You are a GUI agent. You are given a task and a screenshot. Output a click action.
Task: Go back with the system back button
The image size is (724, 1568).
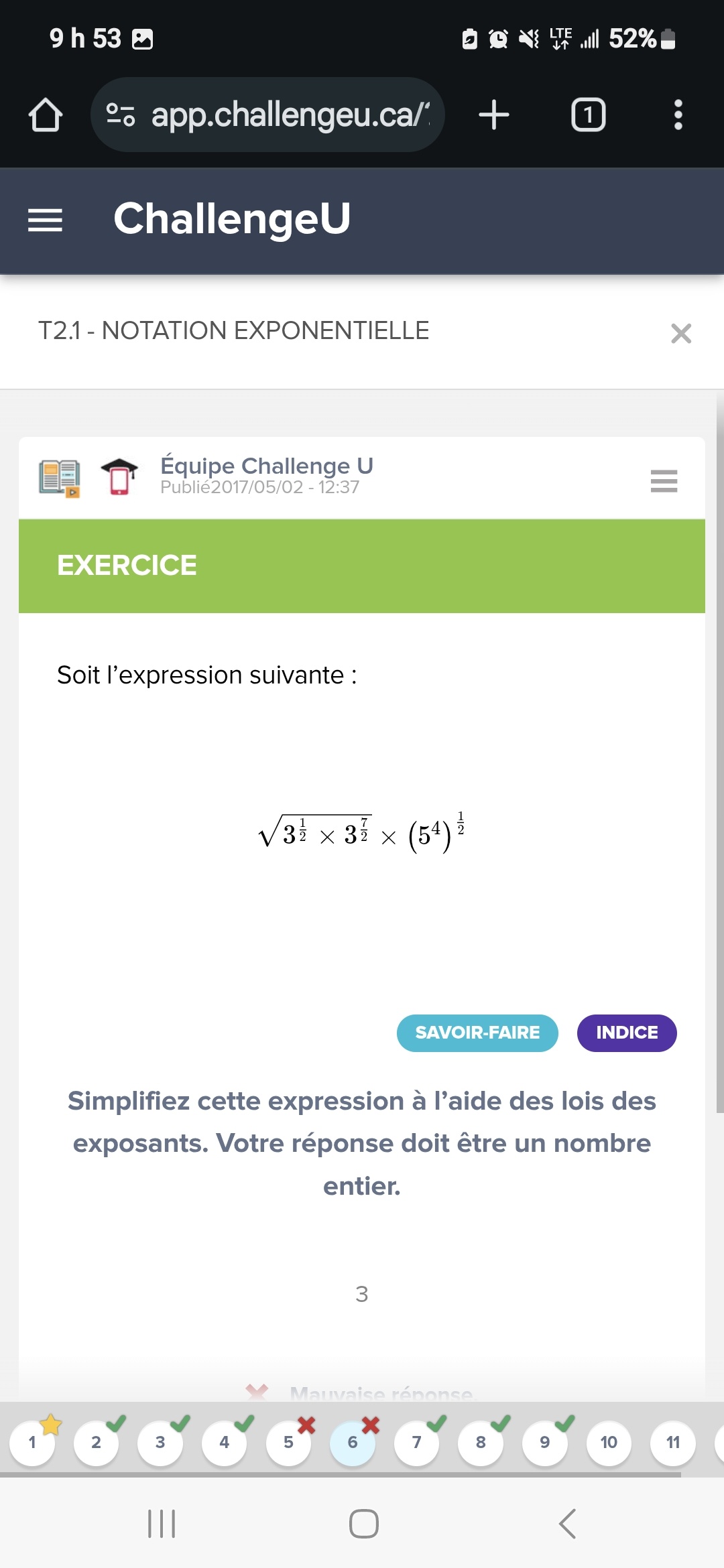tap(567, 1524)
